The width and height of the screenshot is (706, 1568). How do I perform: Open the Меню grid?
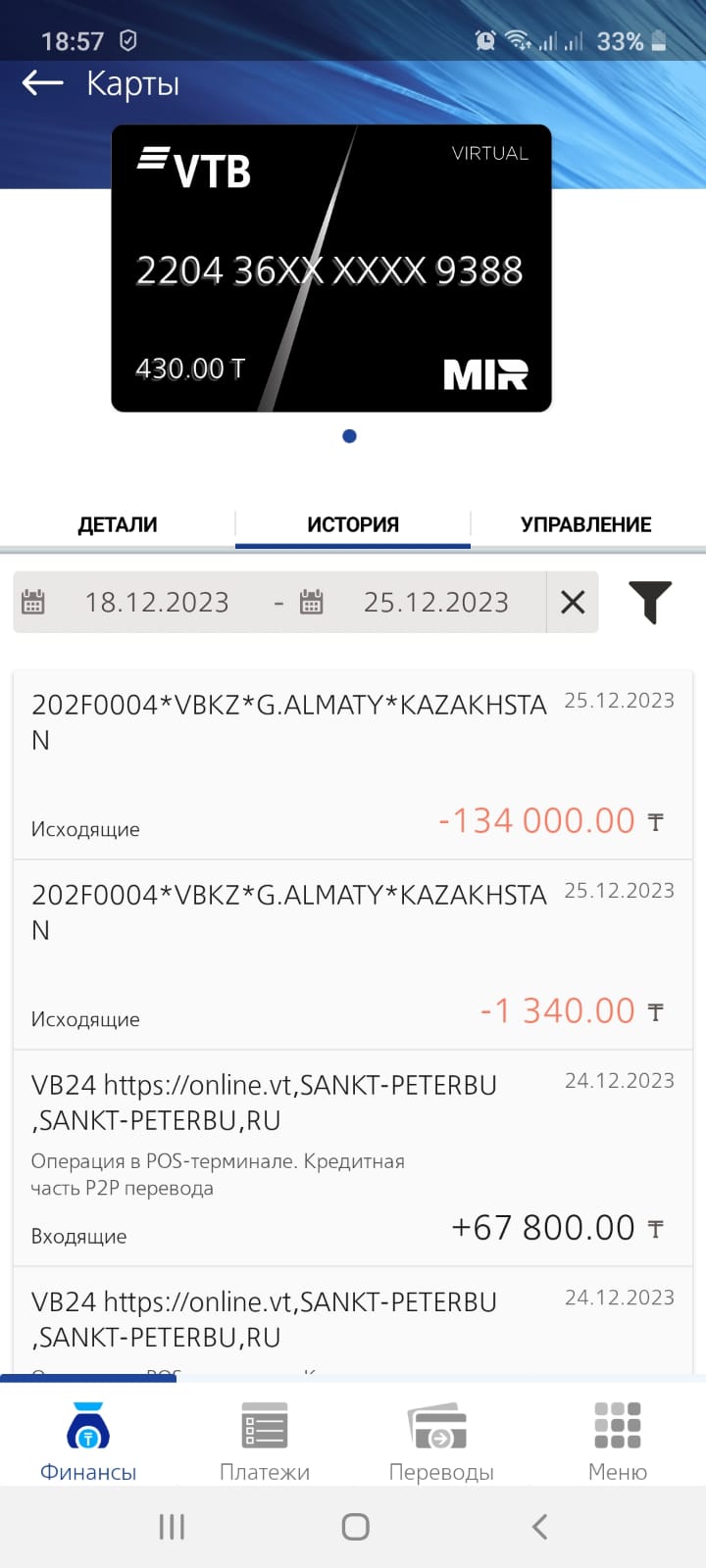pos(618,1441)
